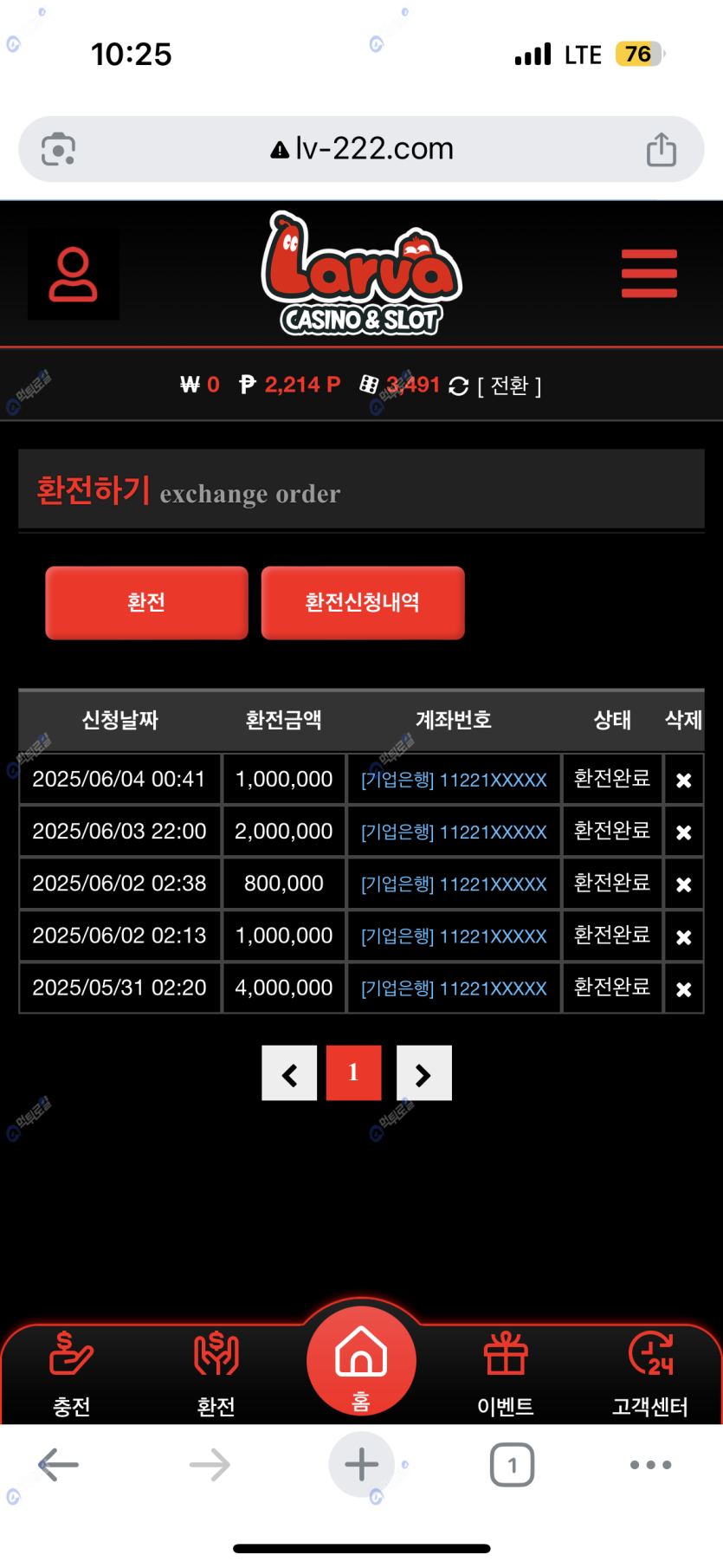Open 환전신청내역 history
The width and height of the screenshot is (723, 1568).
point(363,603)
